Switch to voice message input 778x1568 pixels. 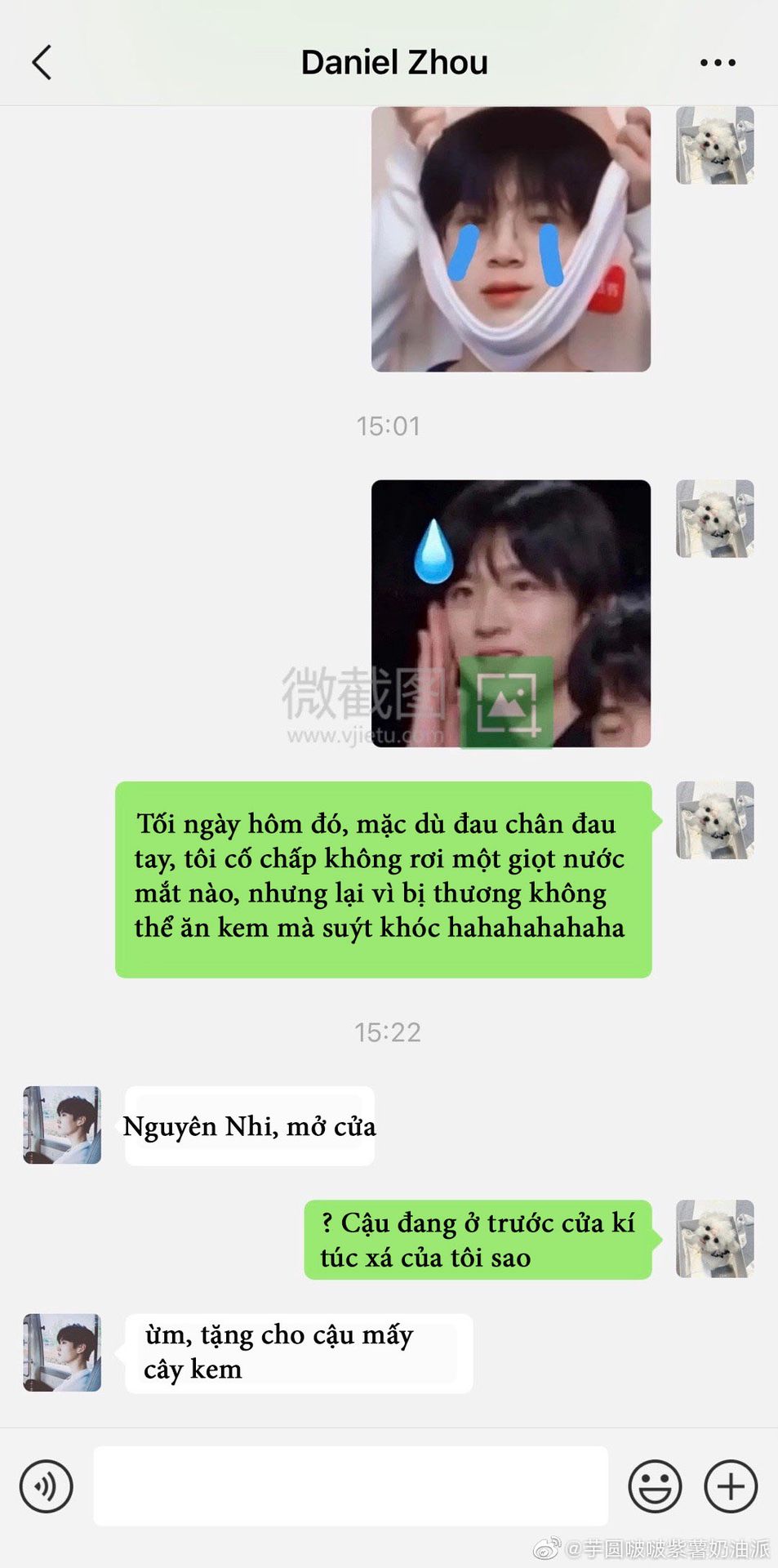(47, 1486)
